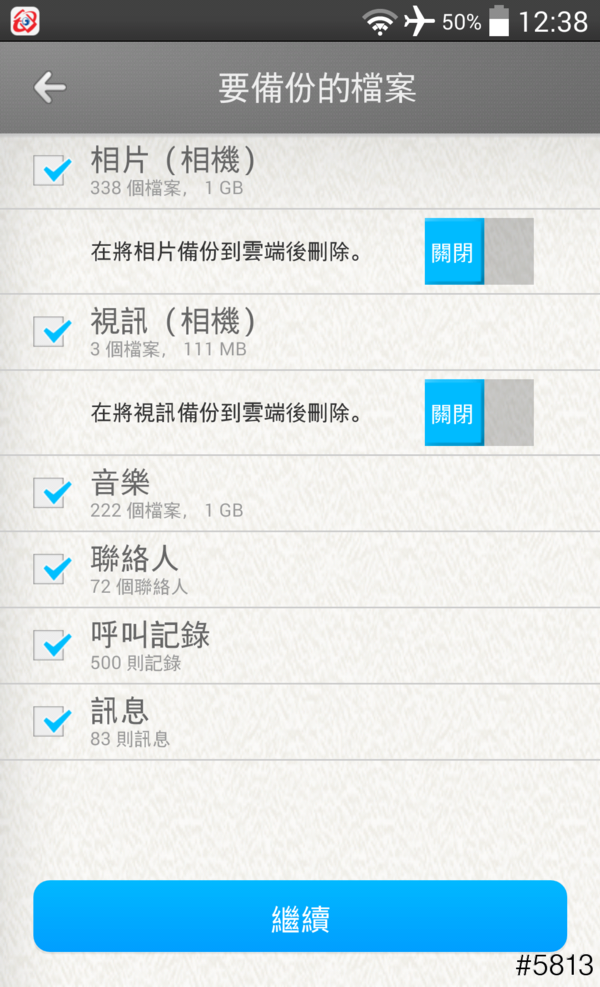Go back using the arrow icon

pos(49,88)
